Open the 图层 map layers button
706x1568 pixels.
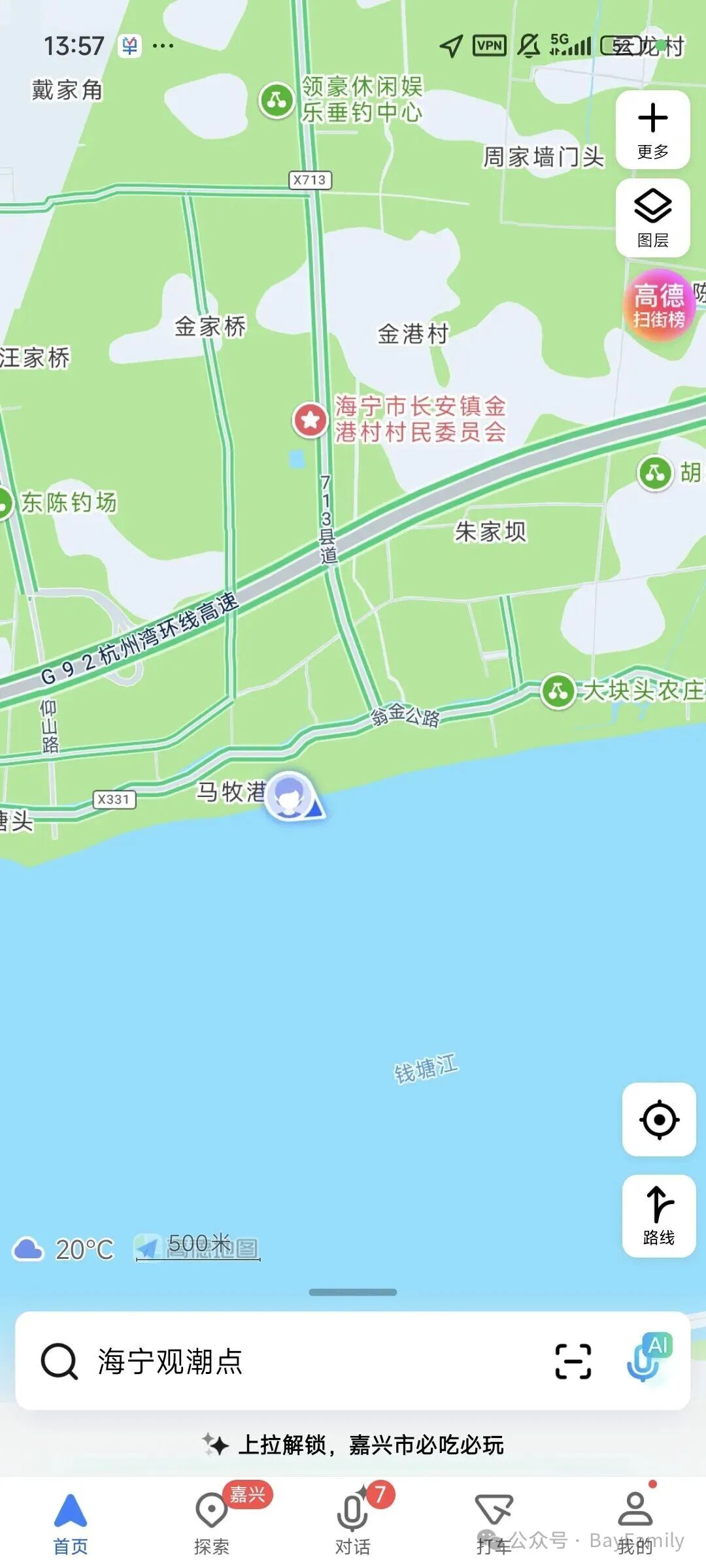tap(652, 218)
